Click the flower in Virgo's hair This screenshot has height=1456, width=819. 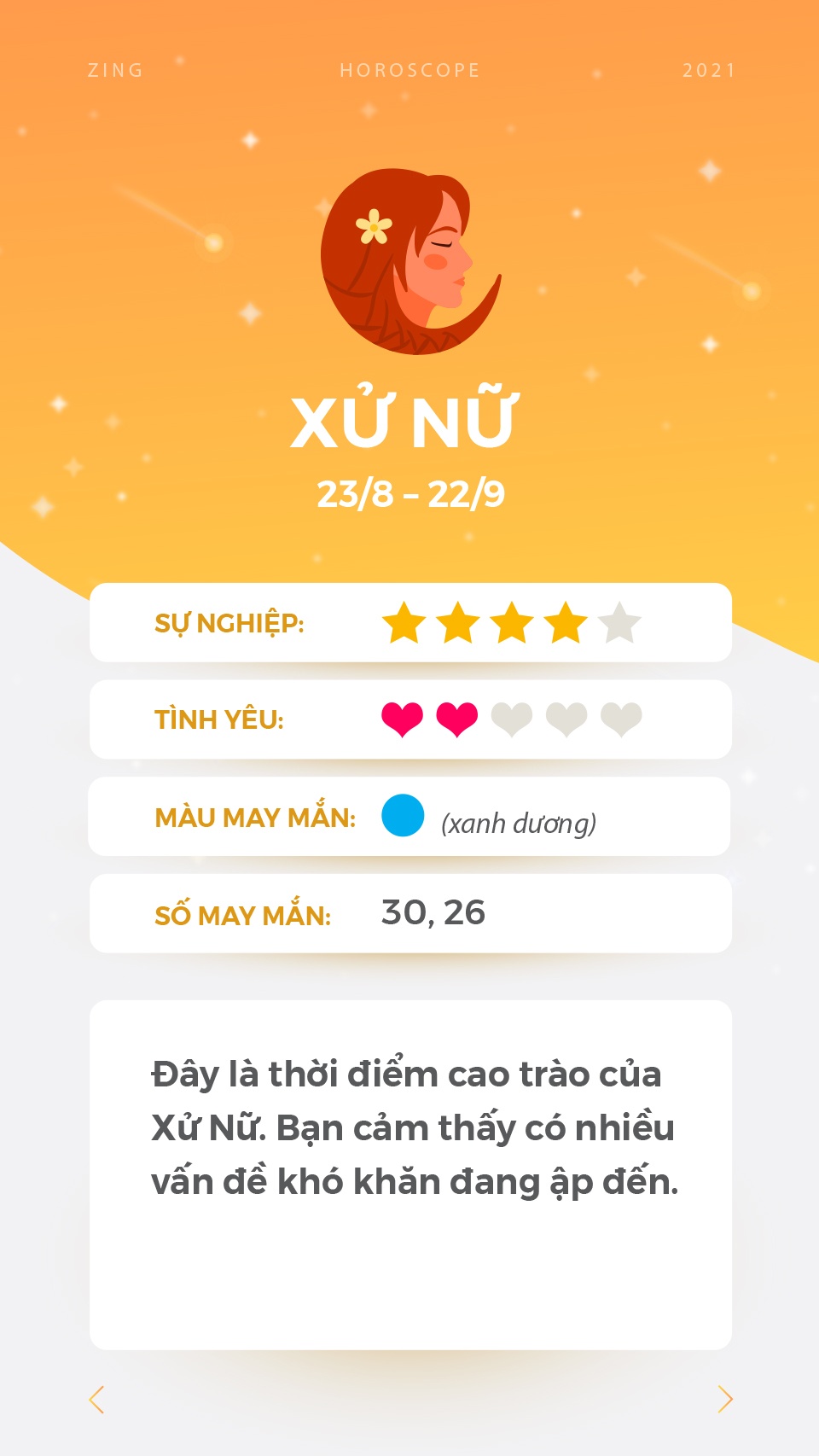coord(374,225)
